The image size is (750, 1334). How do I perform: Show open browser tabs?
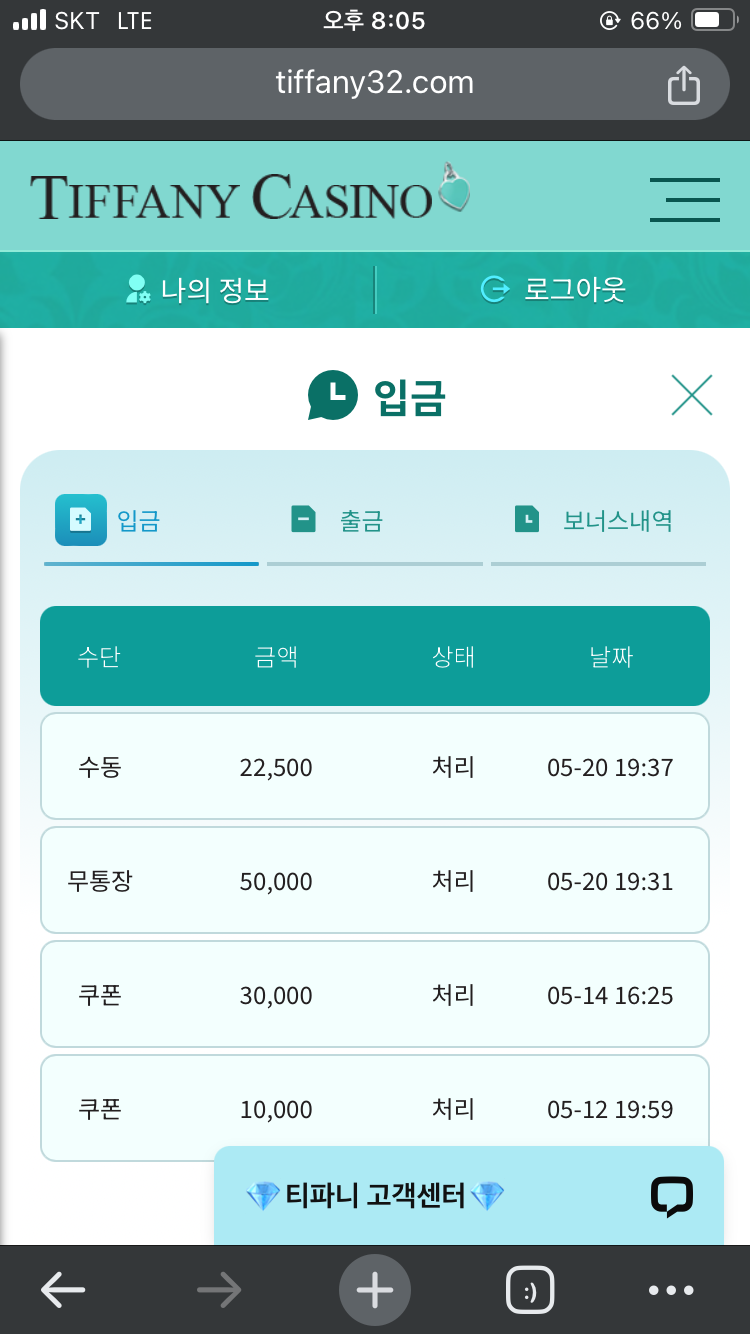tap(530, 1290)
